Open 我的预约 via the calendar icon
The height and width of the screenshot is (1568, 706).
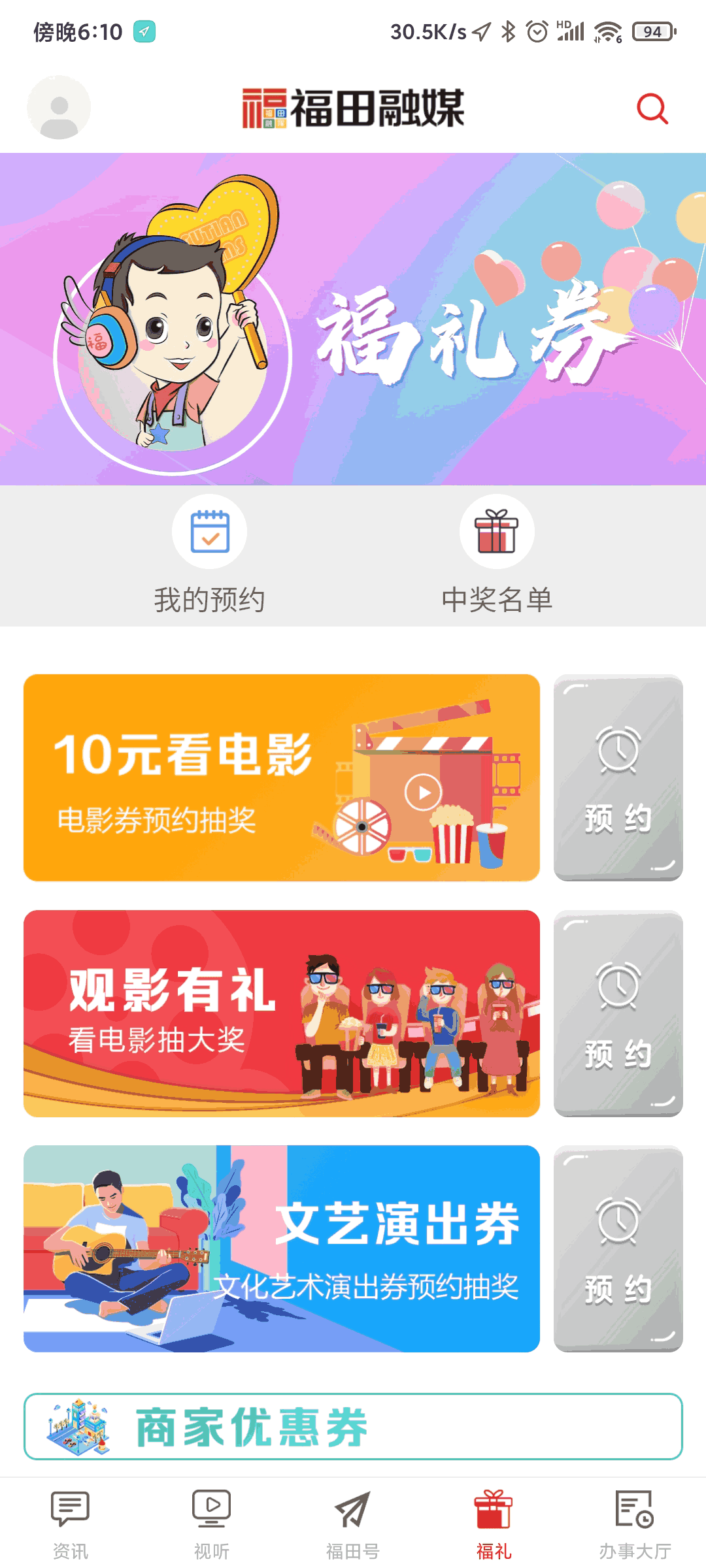point(209,532)
